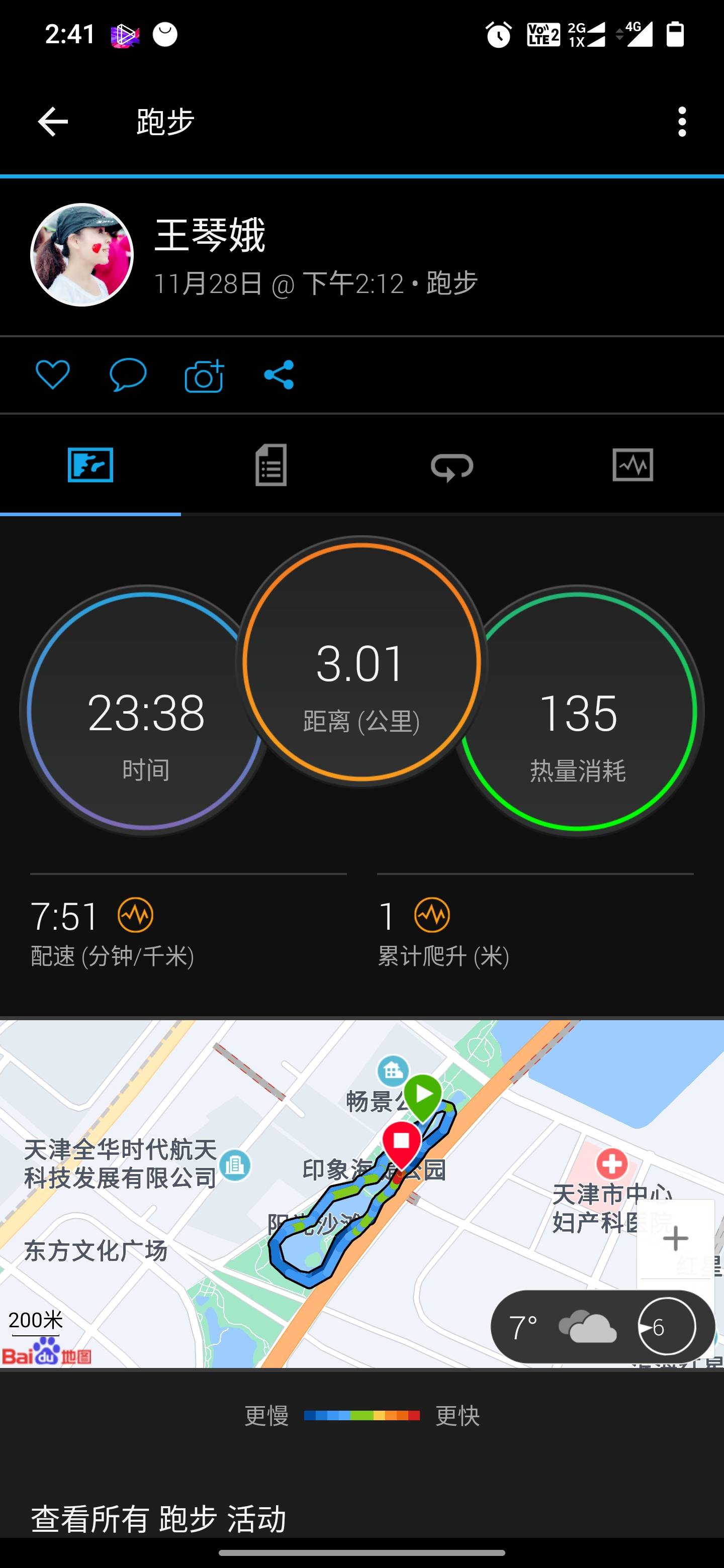The image size is (724, 1568).
Task: Share this run via the share icon
Action: point(279,375)
